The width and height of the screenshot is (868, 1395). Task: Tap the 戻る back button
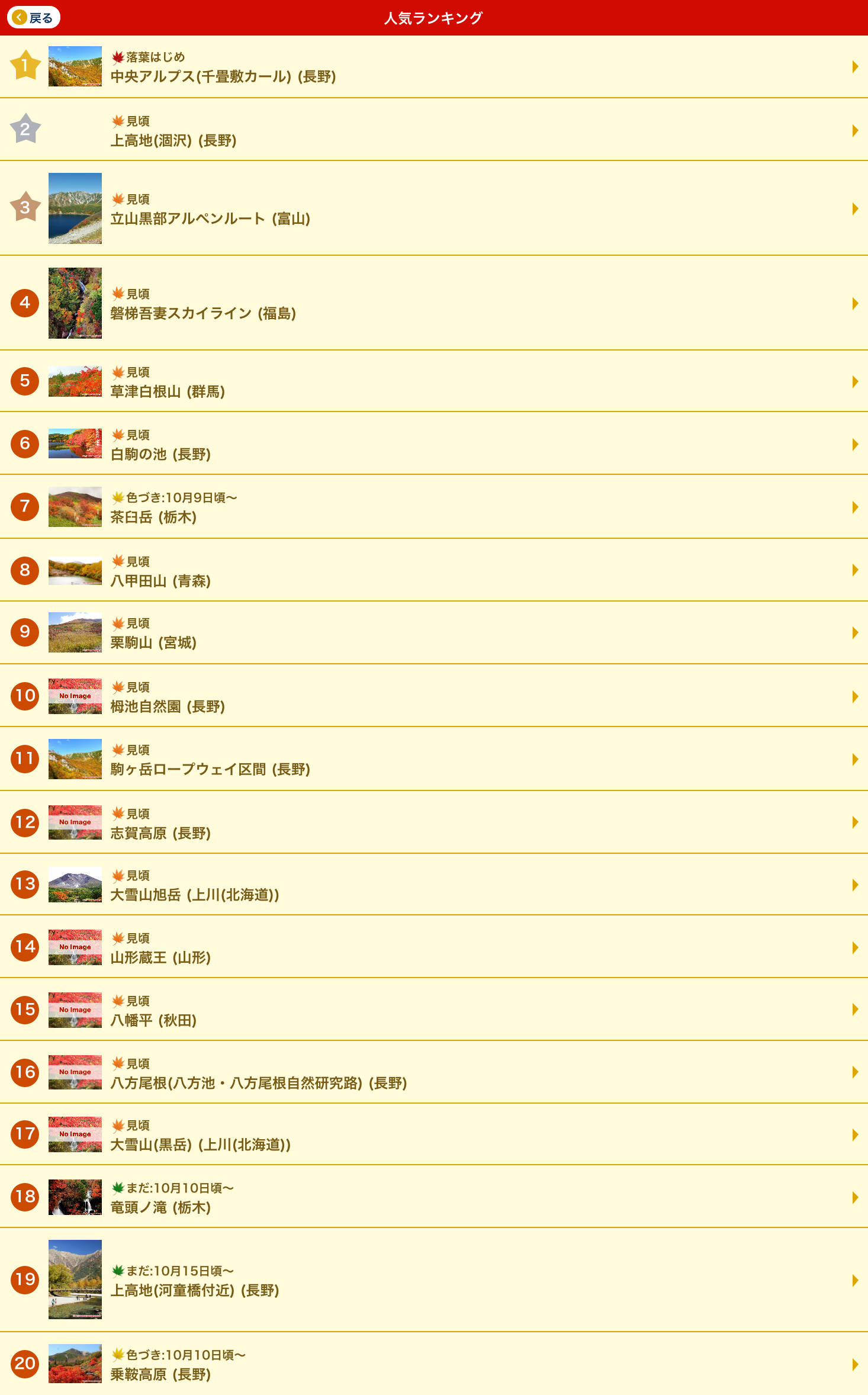pos(34,18)
